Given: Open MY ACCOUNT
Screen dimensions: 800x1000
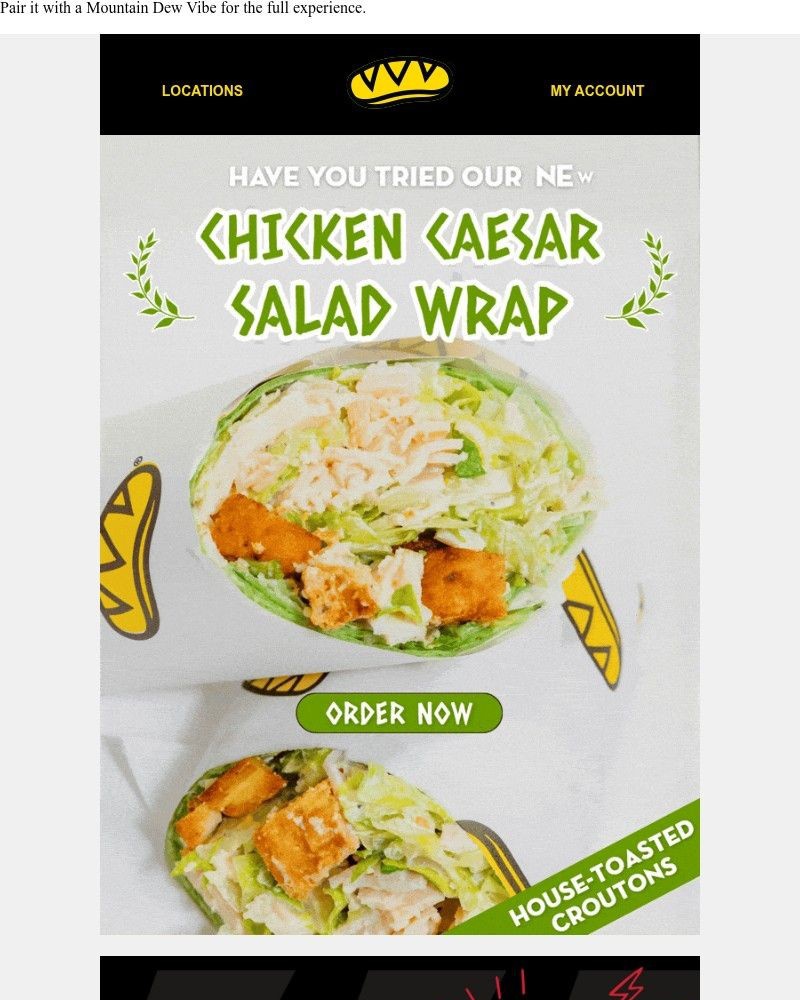Looking at the screenshot, I should tap(597, 91).
